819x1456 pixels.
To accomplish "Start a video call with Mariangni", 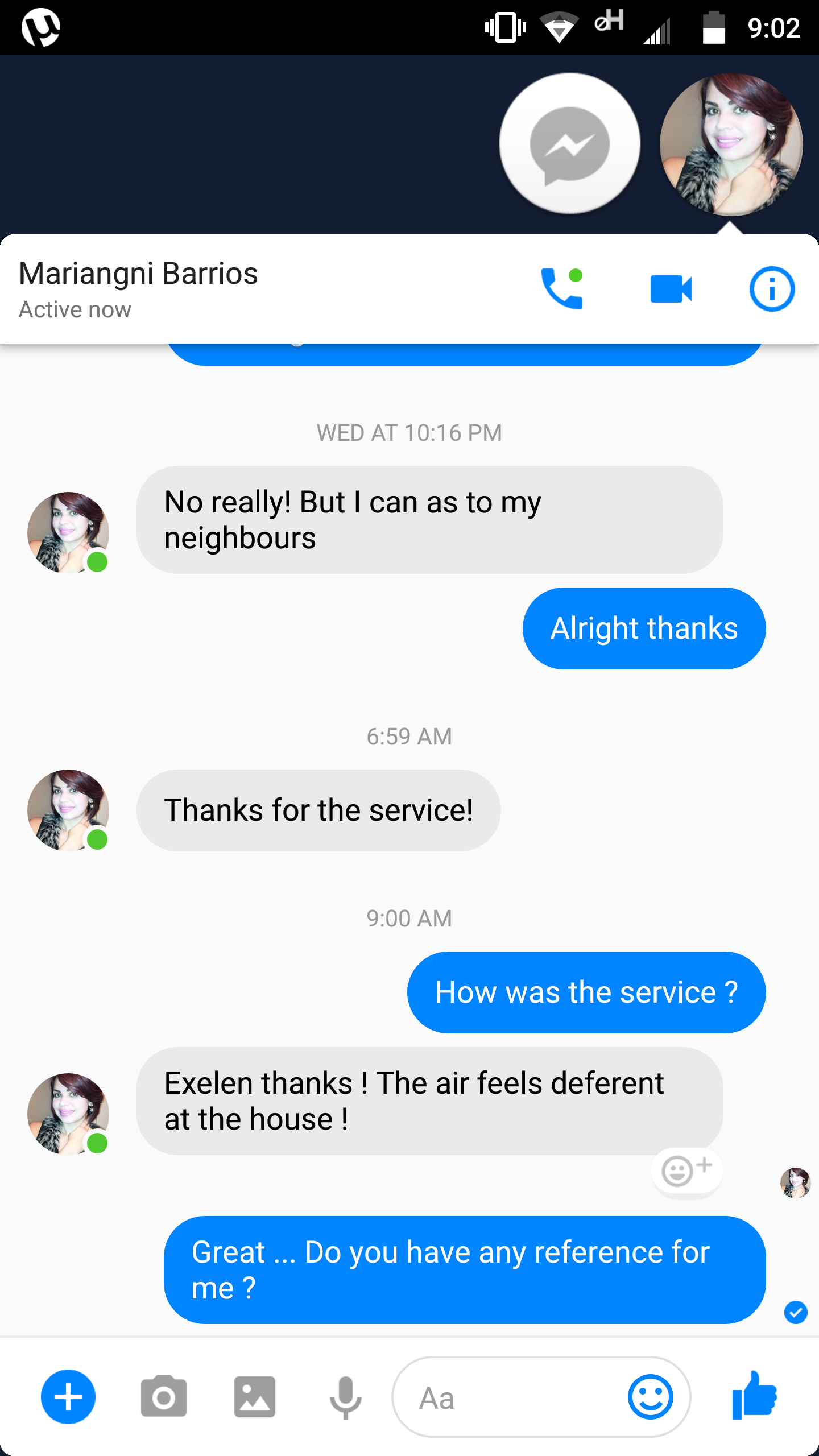I will coord(671,289).
